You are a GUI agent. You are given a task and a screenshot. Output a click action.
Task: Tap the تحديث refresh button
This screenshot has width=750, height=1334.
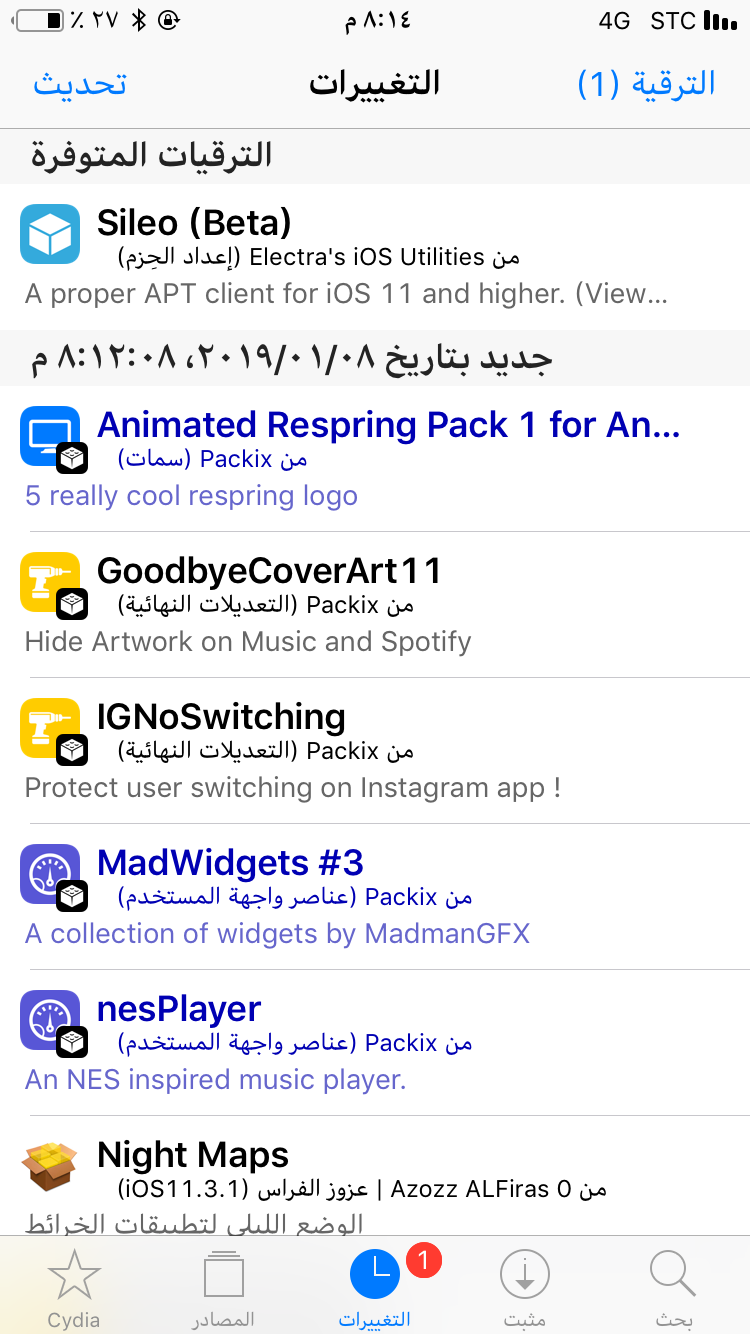[x=80, y=84]
